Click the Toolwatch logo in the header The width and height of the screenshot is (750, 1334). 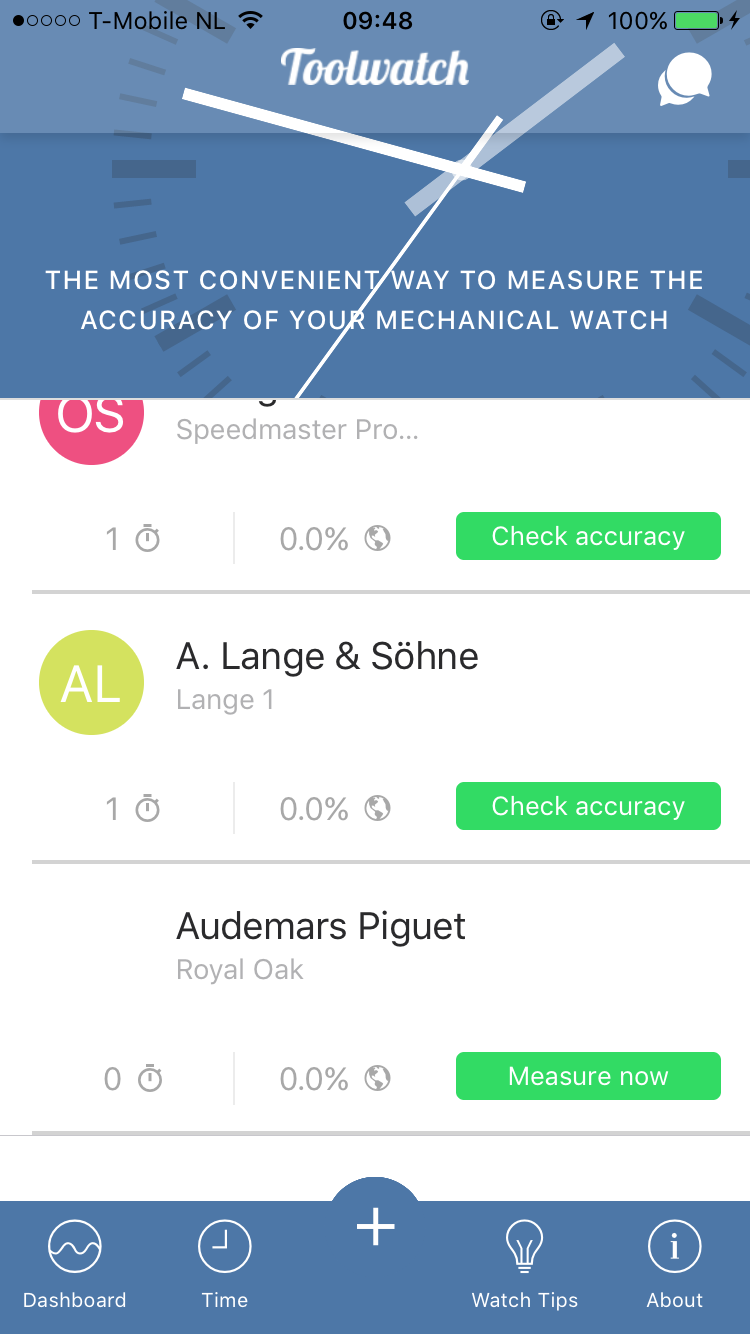(x=374, y=68)
